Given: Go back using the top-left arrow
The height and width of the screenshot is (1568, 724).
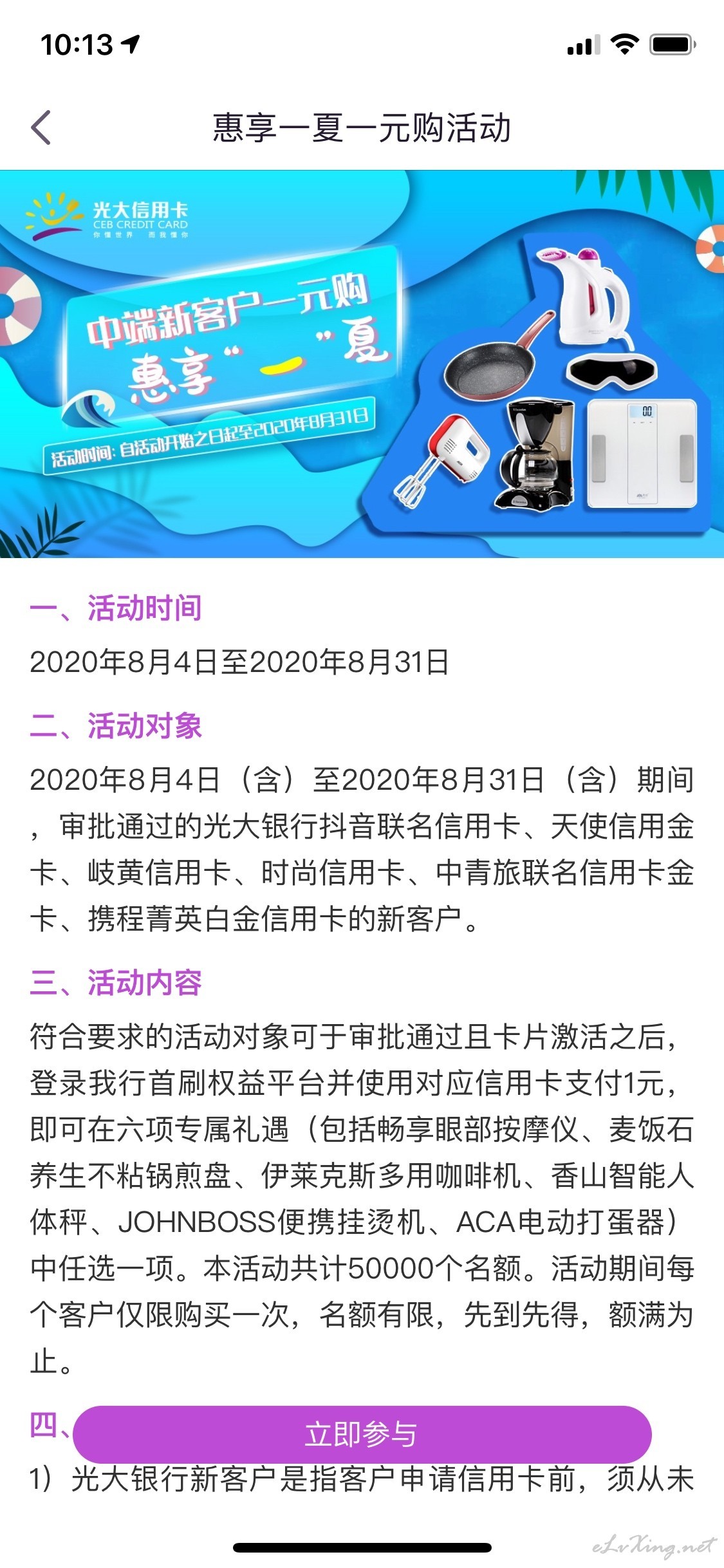Looking at the screenshot, I should pos(41,127).
